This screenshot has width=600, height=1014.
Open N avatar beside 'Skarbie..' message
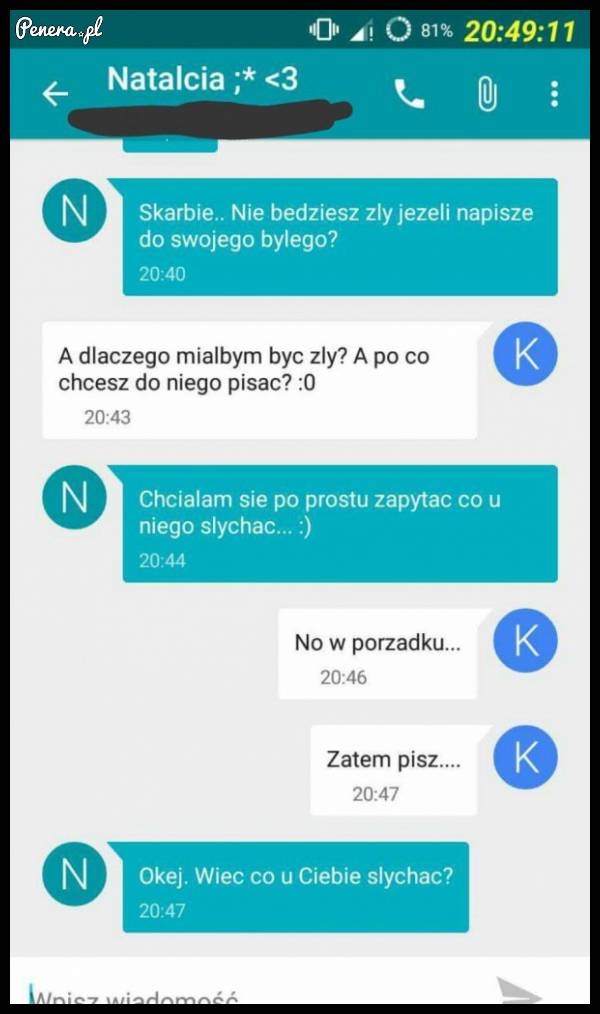point(75,211)
